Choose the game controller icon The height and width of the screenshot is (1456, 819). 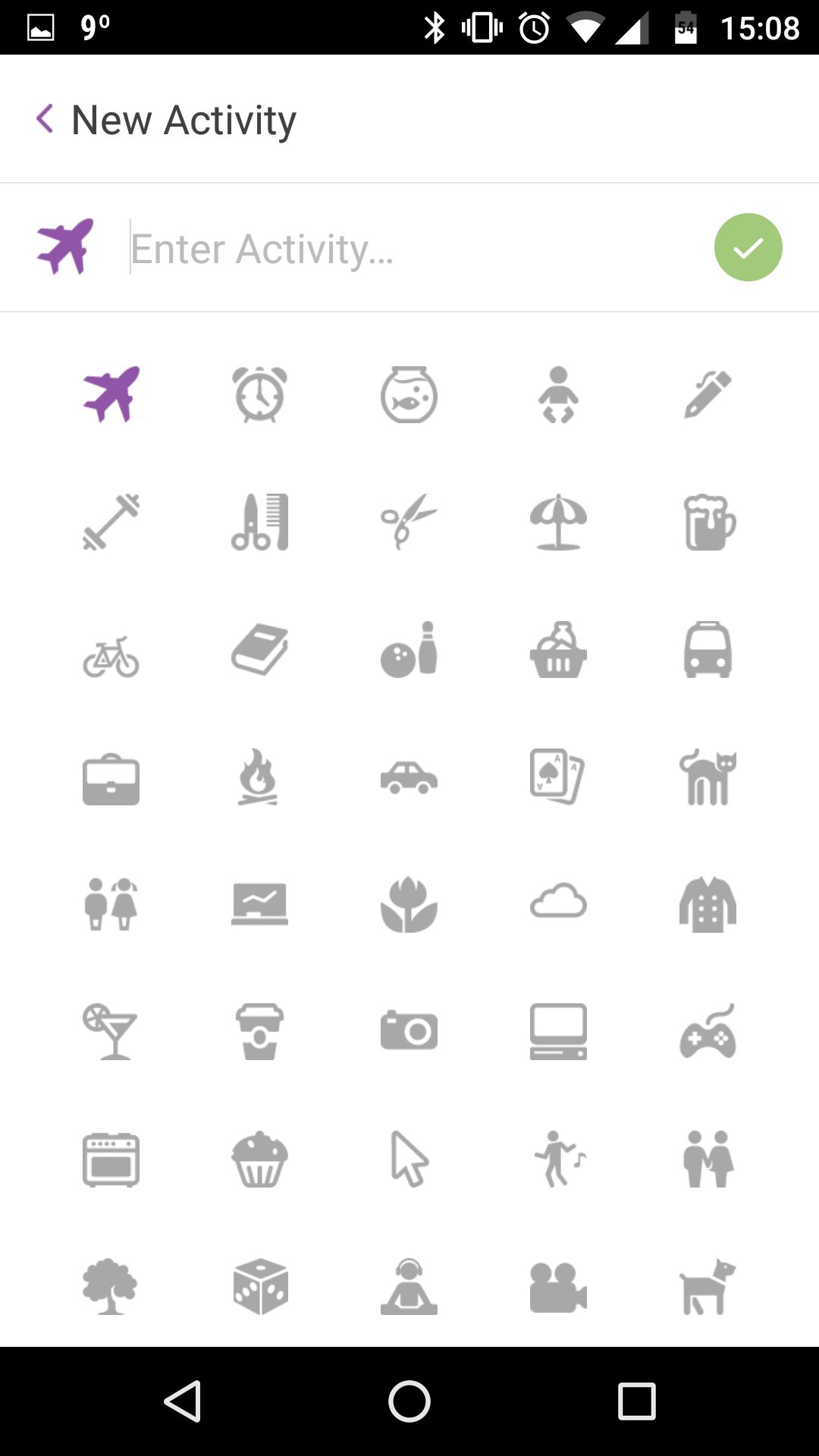[708, 1031]
